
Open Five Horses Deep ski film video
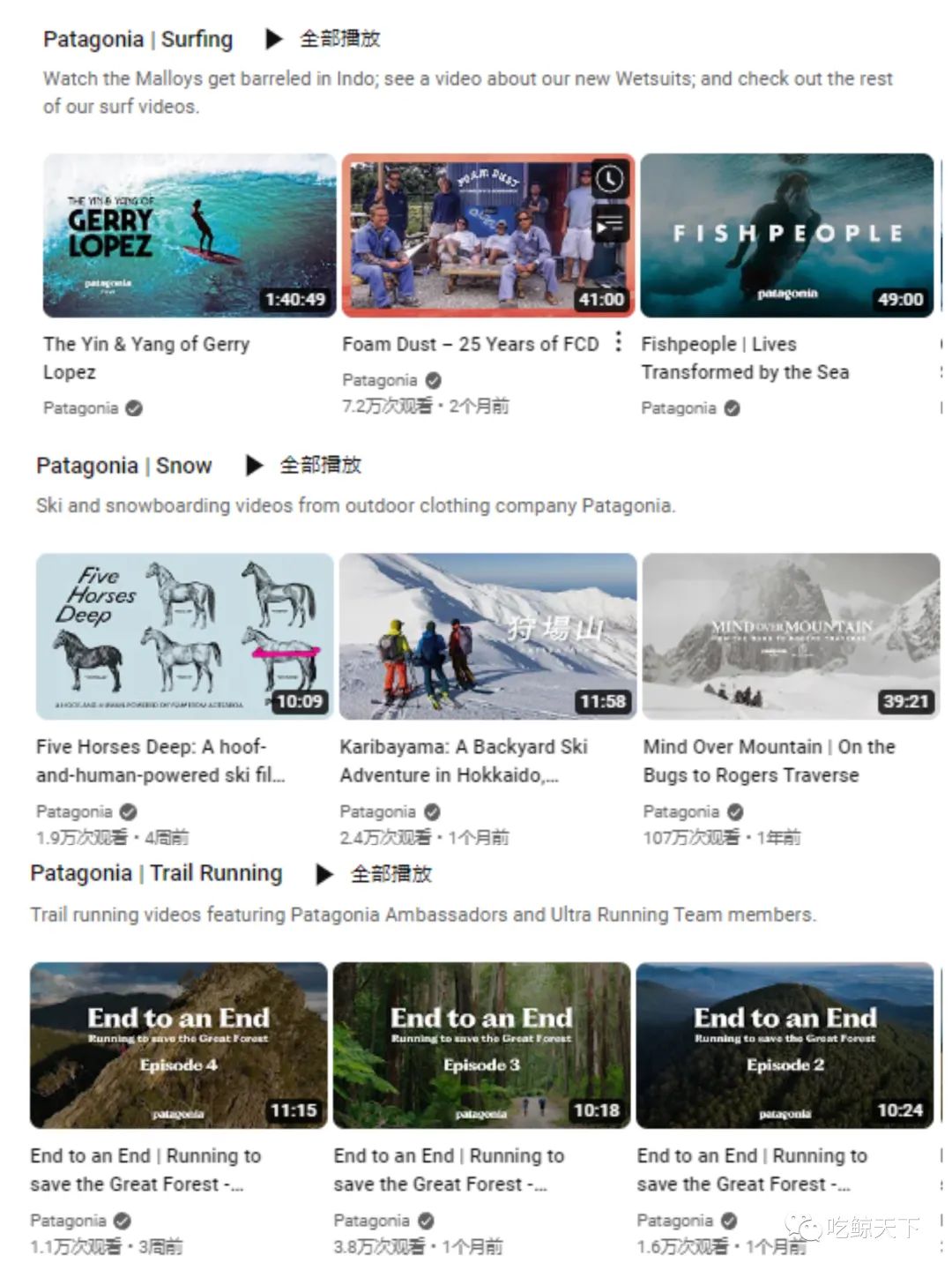pyautogui.click(x=184, y=636)
